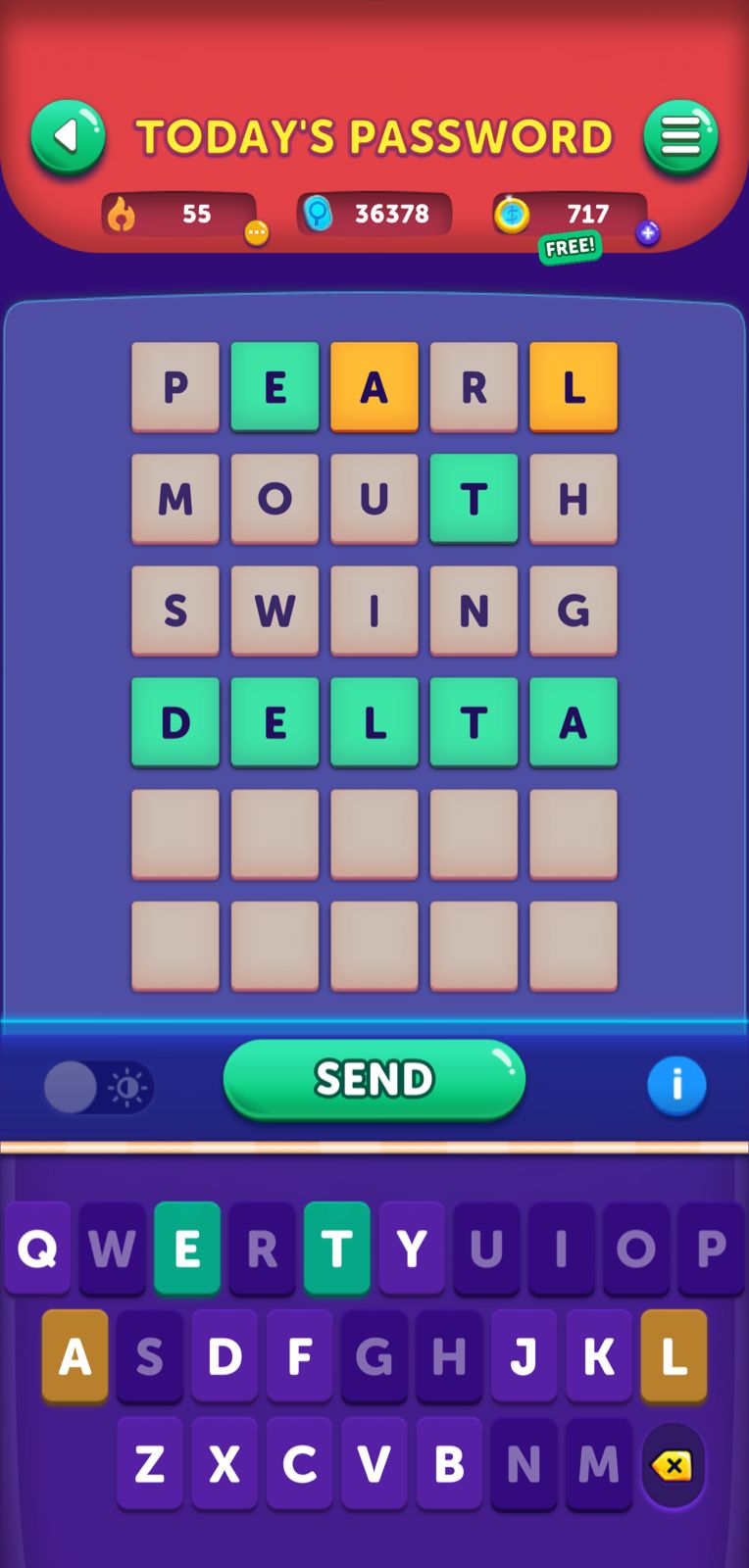The image size is (749, 1568).
Task: Tap the C key on keyboard
Action: pos(299,1464)
